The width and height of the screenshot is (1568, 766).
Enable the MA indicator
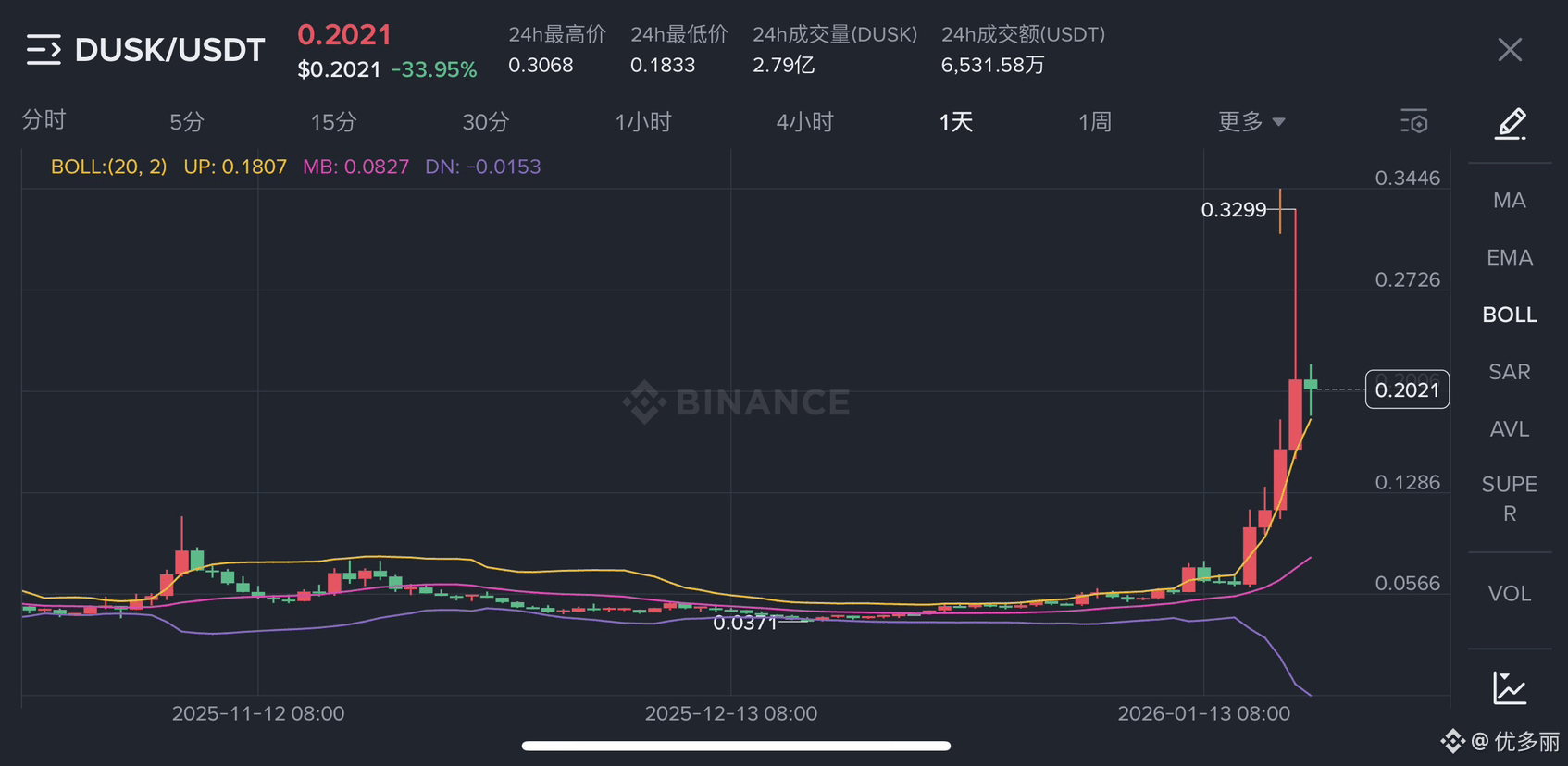click(1510, 201)
